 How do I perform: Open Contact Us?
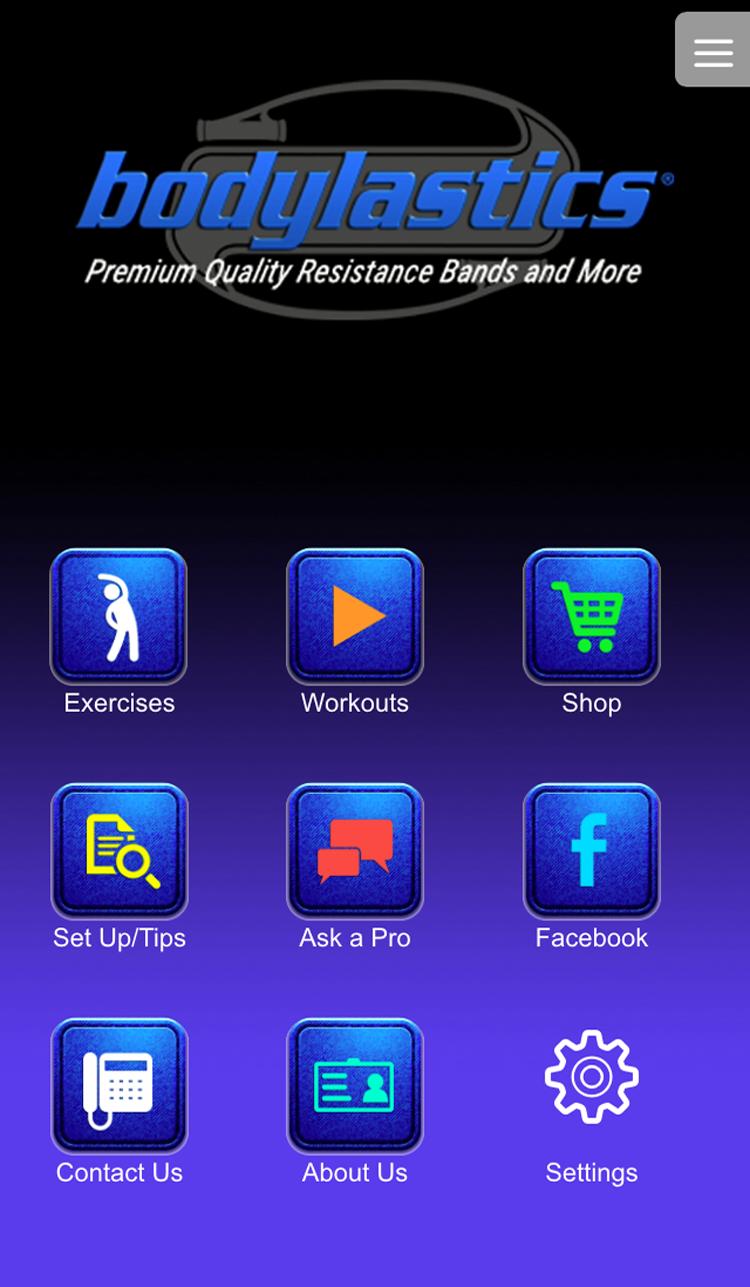tap(119, 1086)
